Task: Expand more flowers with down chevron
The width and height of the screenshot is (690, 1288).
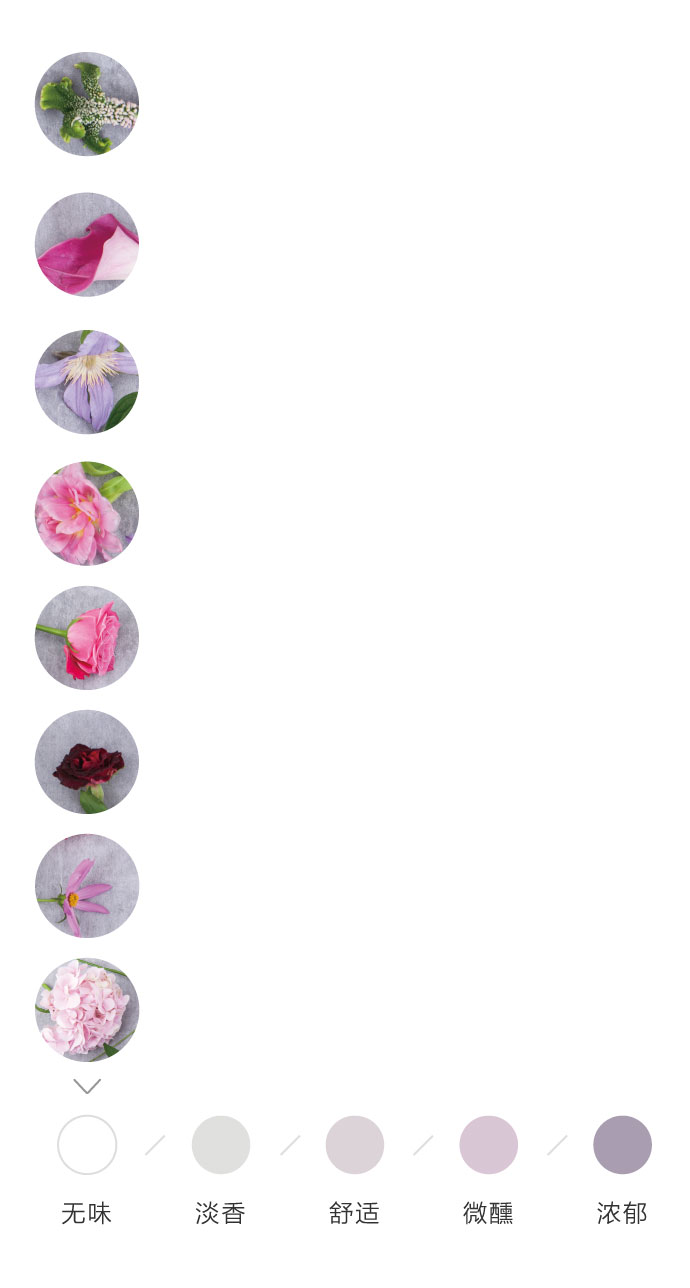Action: (87, 1086)
